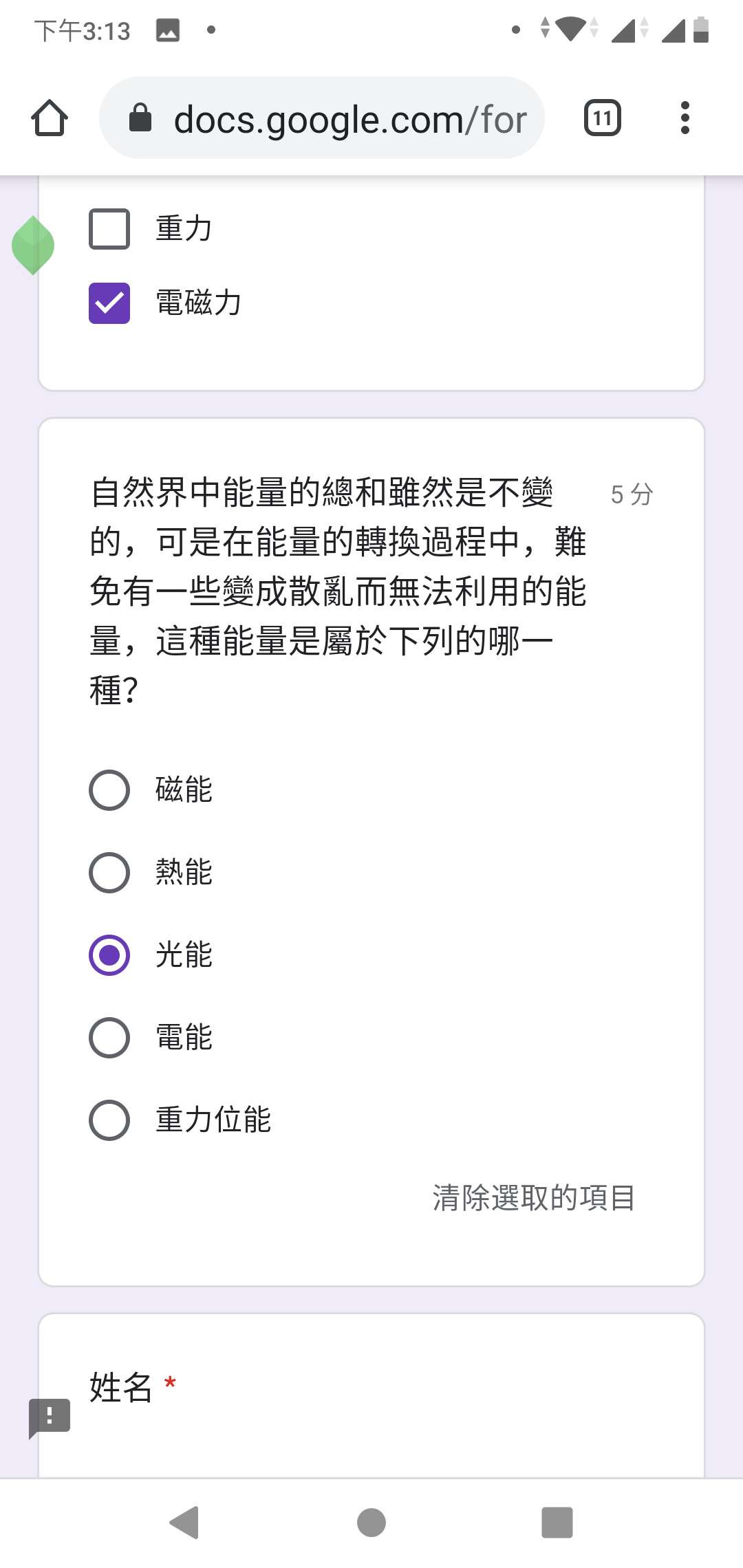Check the 重力 checkbox

coord(109,228)
